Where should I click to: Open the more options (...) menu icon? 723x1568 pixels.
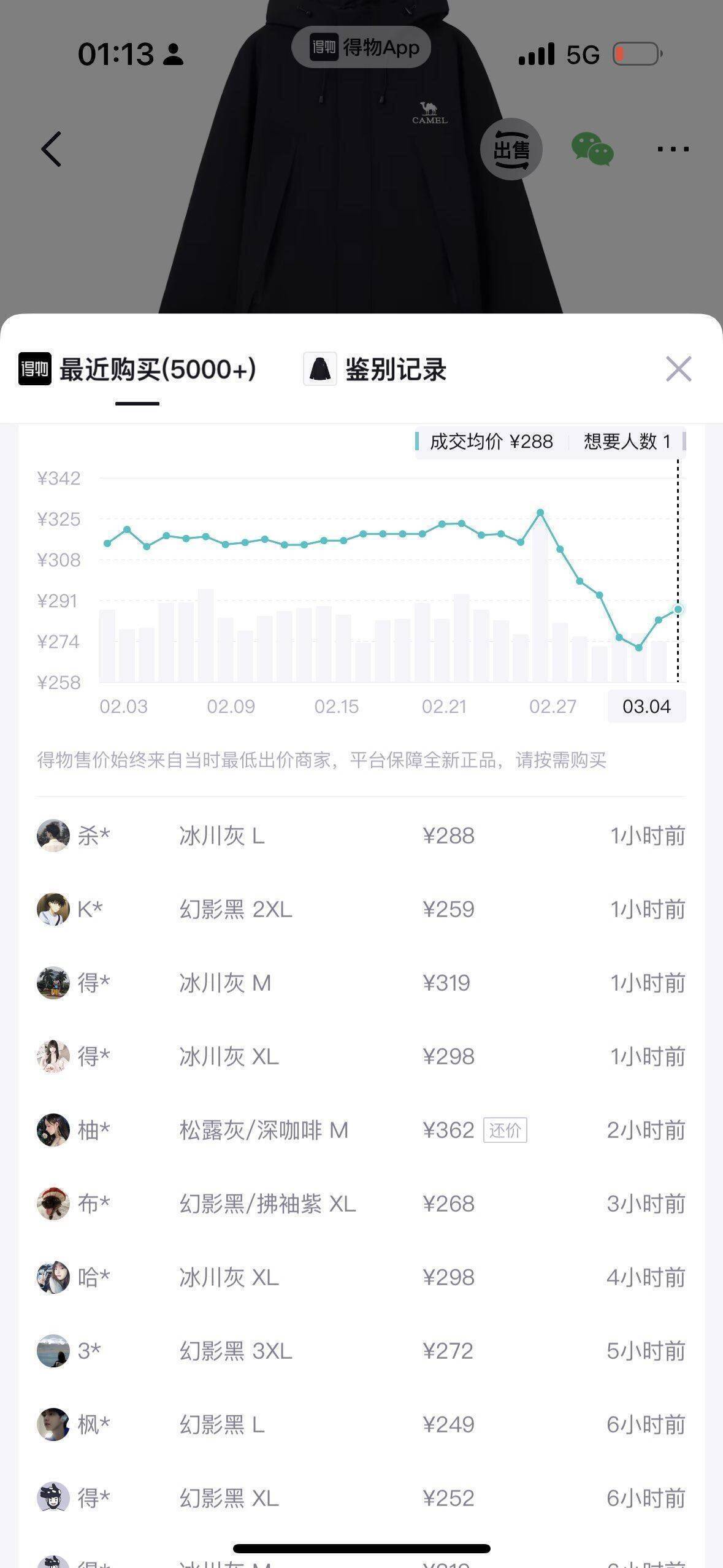pyautogui.click(x=672, y=149)
